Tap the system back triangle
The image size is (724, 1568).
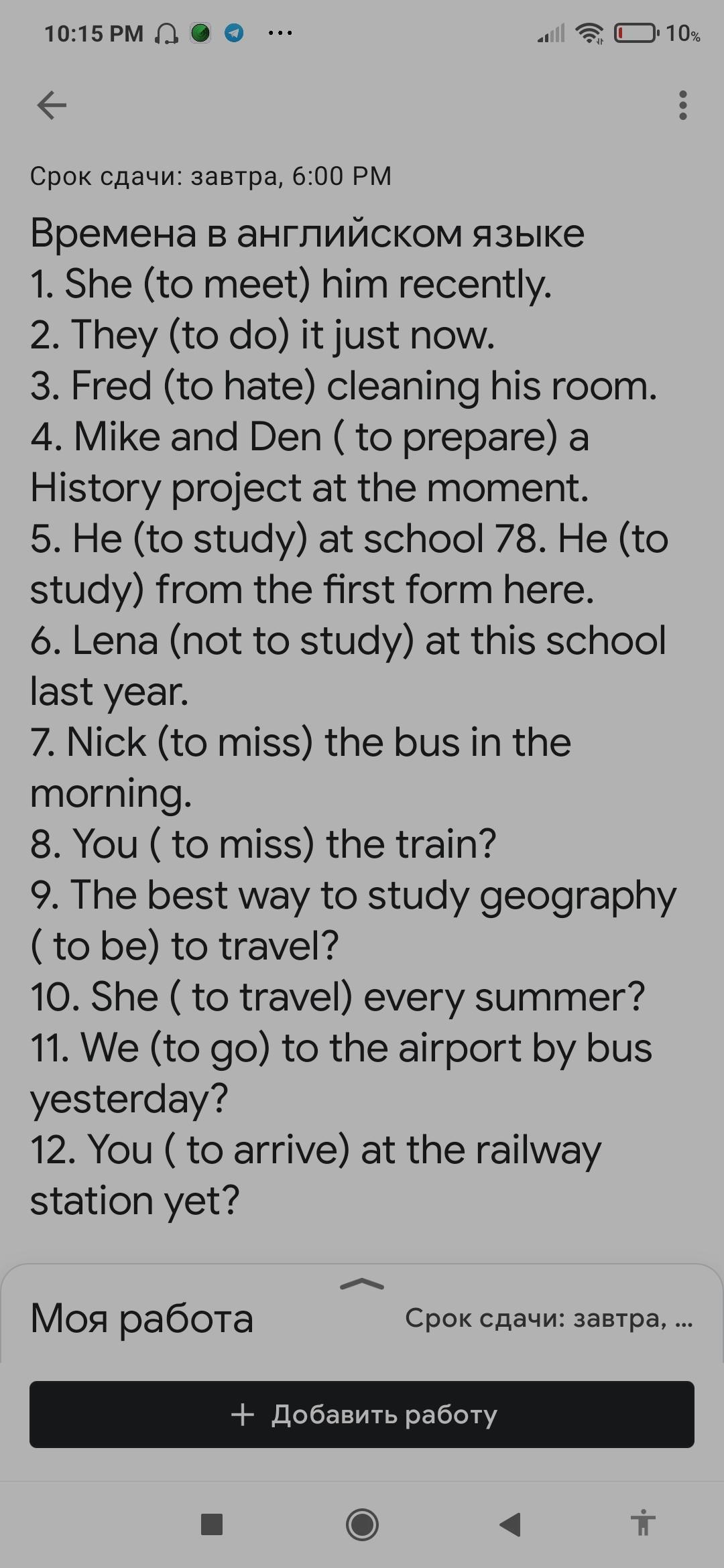(511, 1524)
